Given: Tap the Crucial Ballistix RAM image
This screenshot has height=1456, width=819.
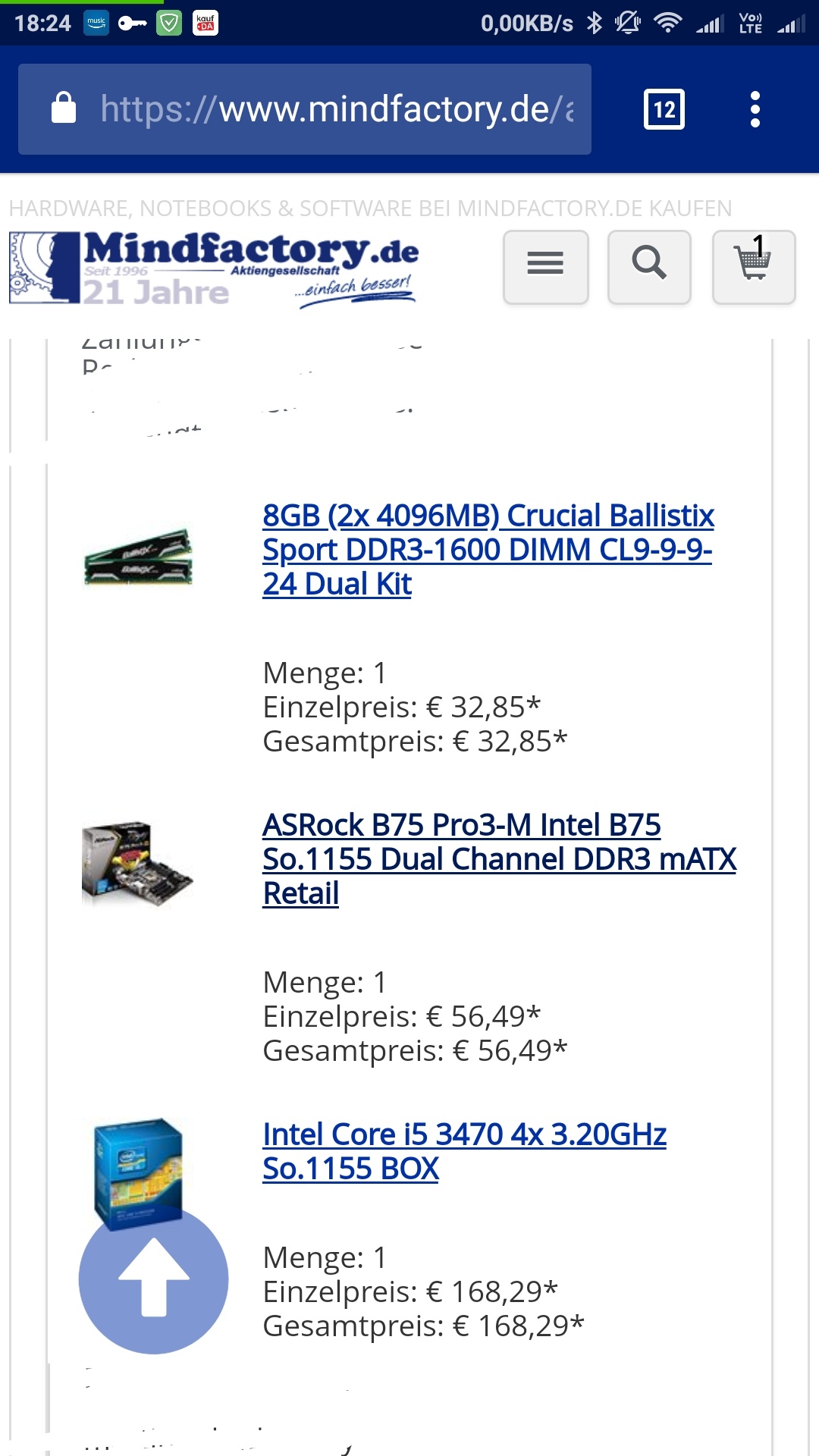Looking at the screenshot, I should 138,558.
